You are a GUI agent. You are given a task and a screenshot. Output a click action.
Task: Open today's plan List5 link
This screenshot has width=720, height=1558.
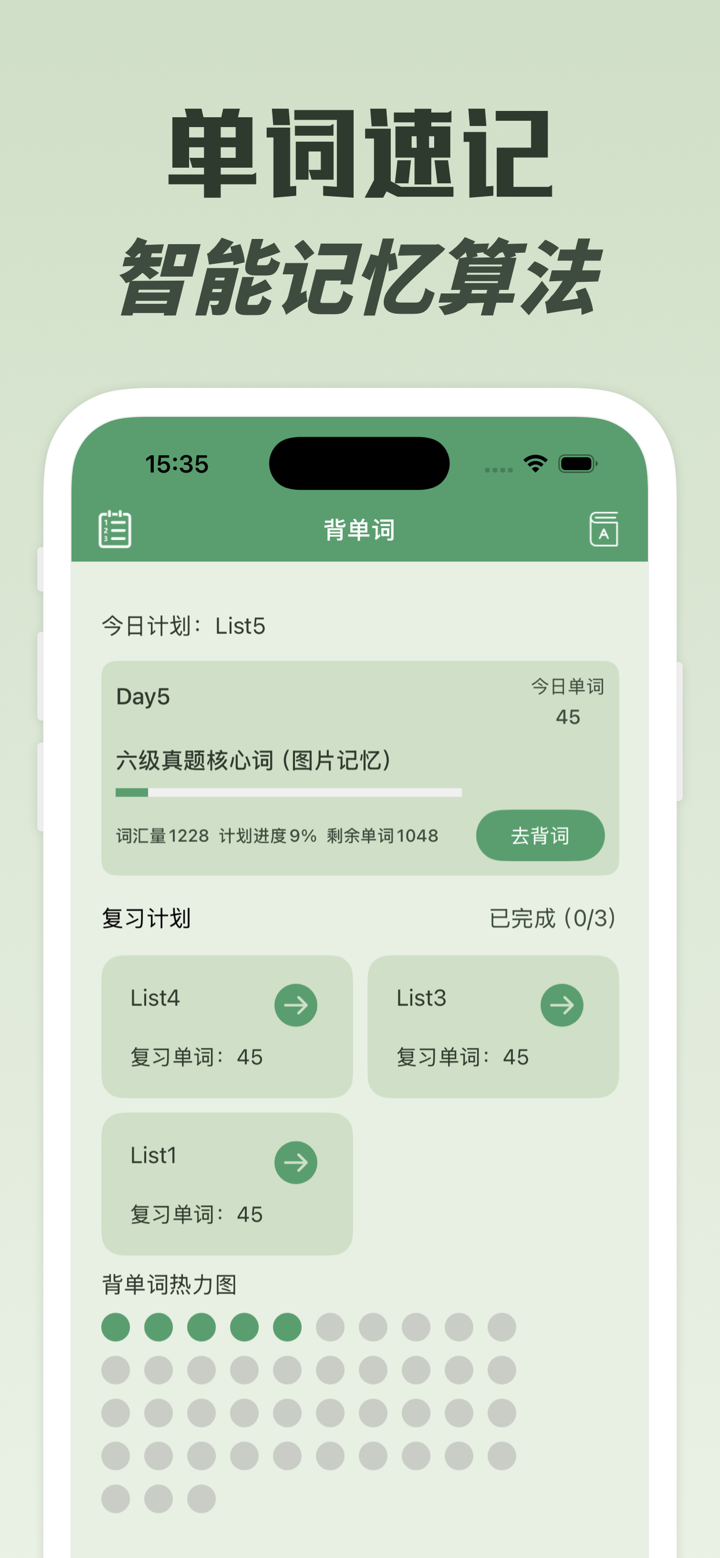click(241, 625)
